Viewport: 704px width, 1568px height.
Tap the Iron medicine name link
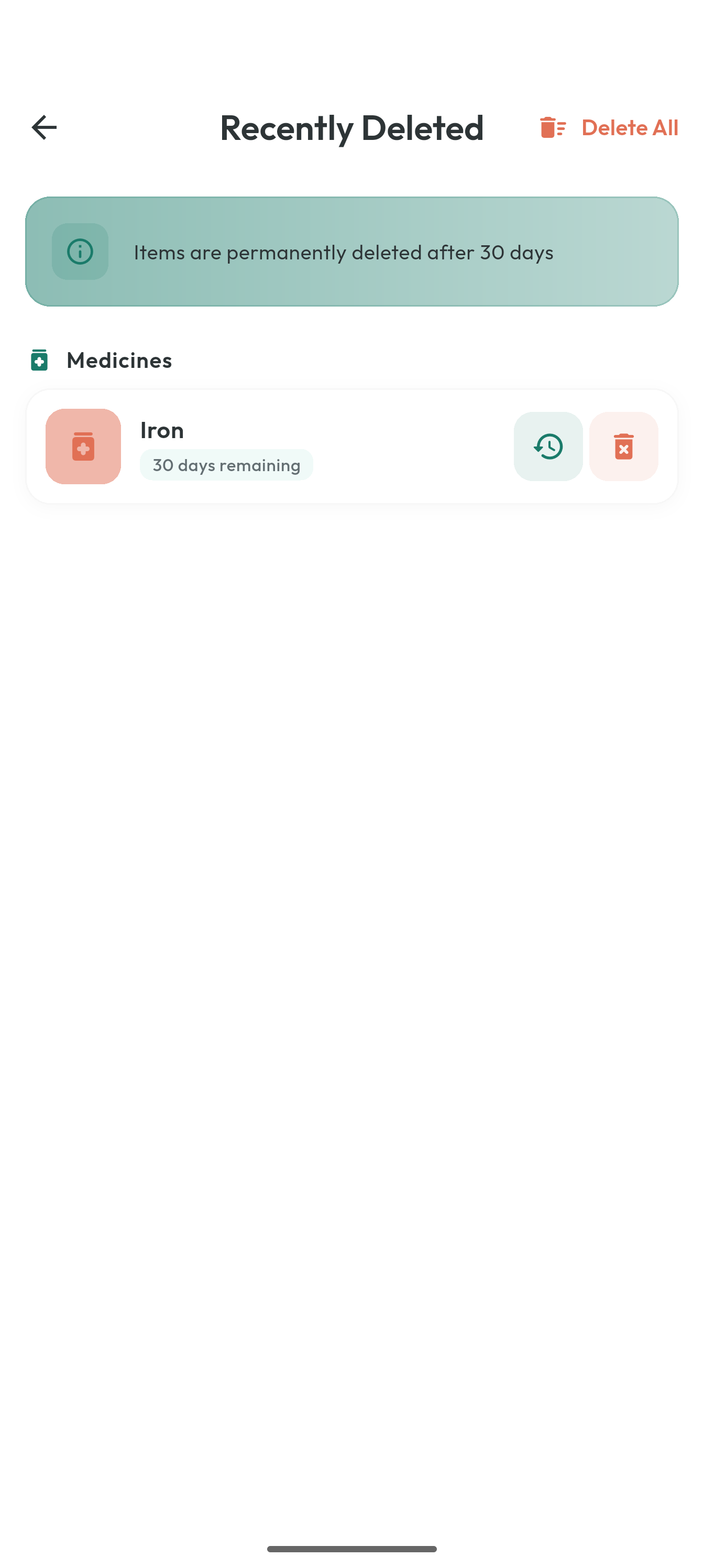coord(161,430)
